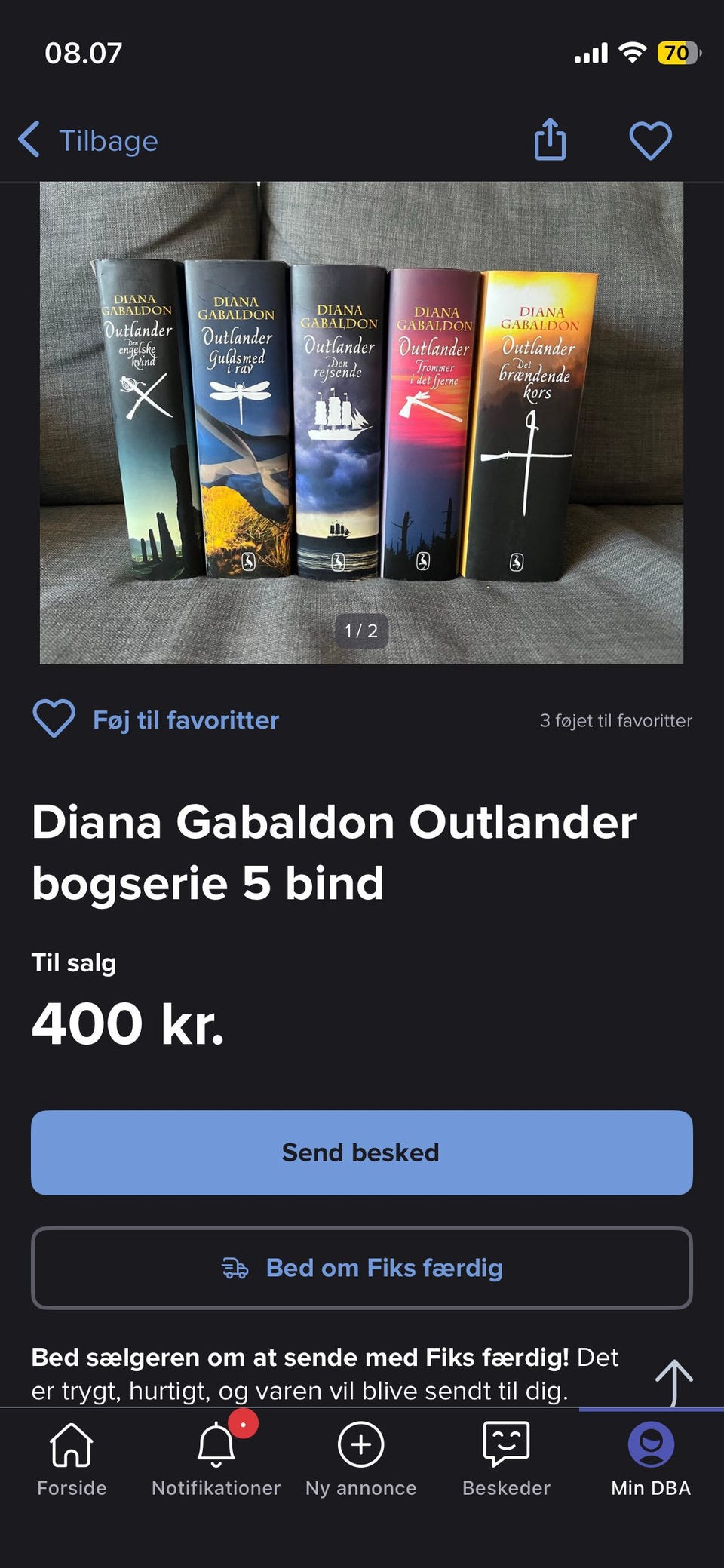Tap the back chevron next to Tilbage
This screenshot has height=1568, width=724.
tap(29, 140)
